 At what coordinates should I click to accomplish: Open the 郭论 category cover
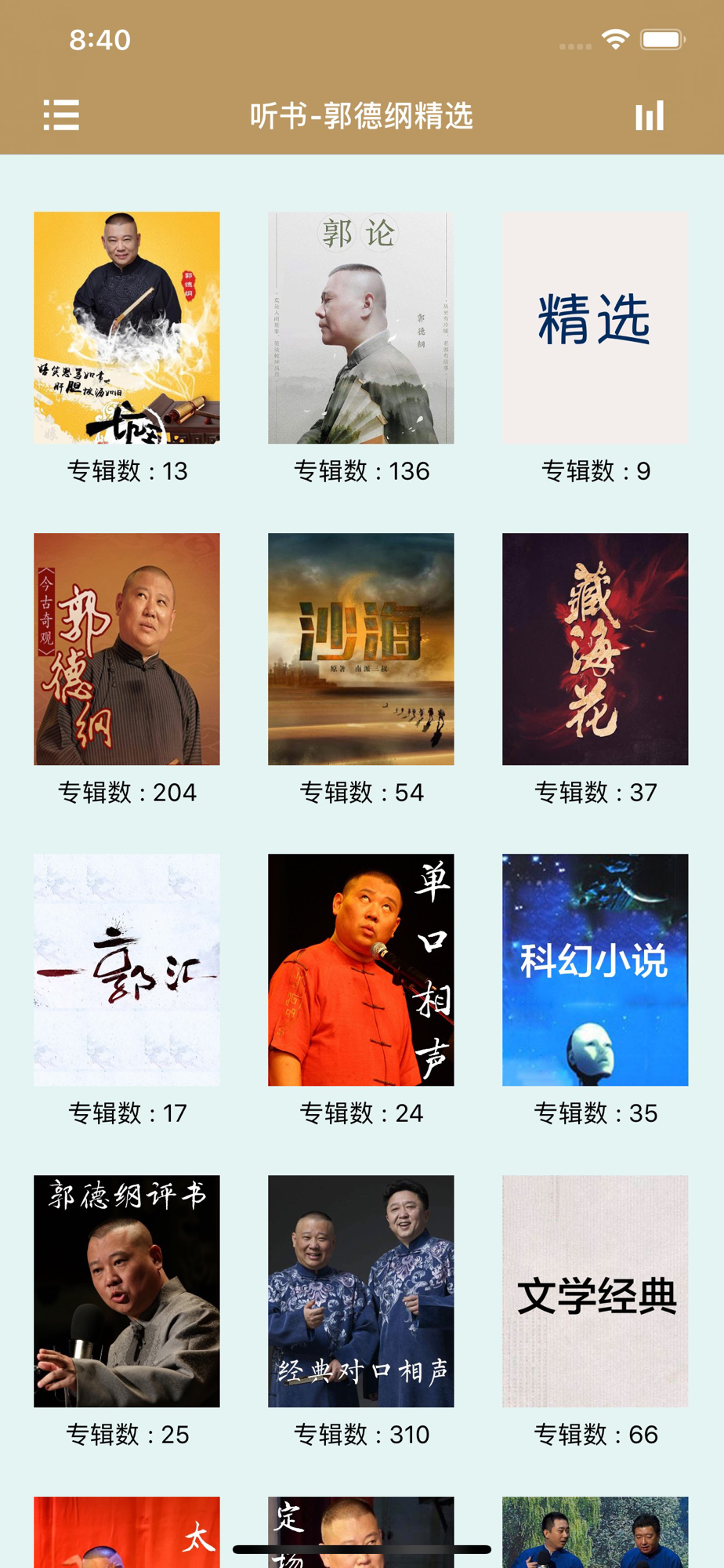point(361,328)
